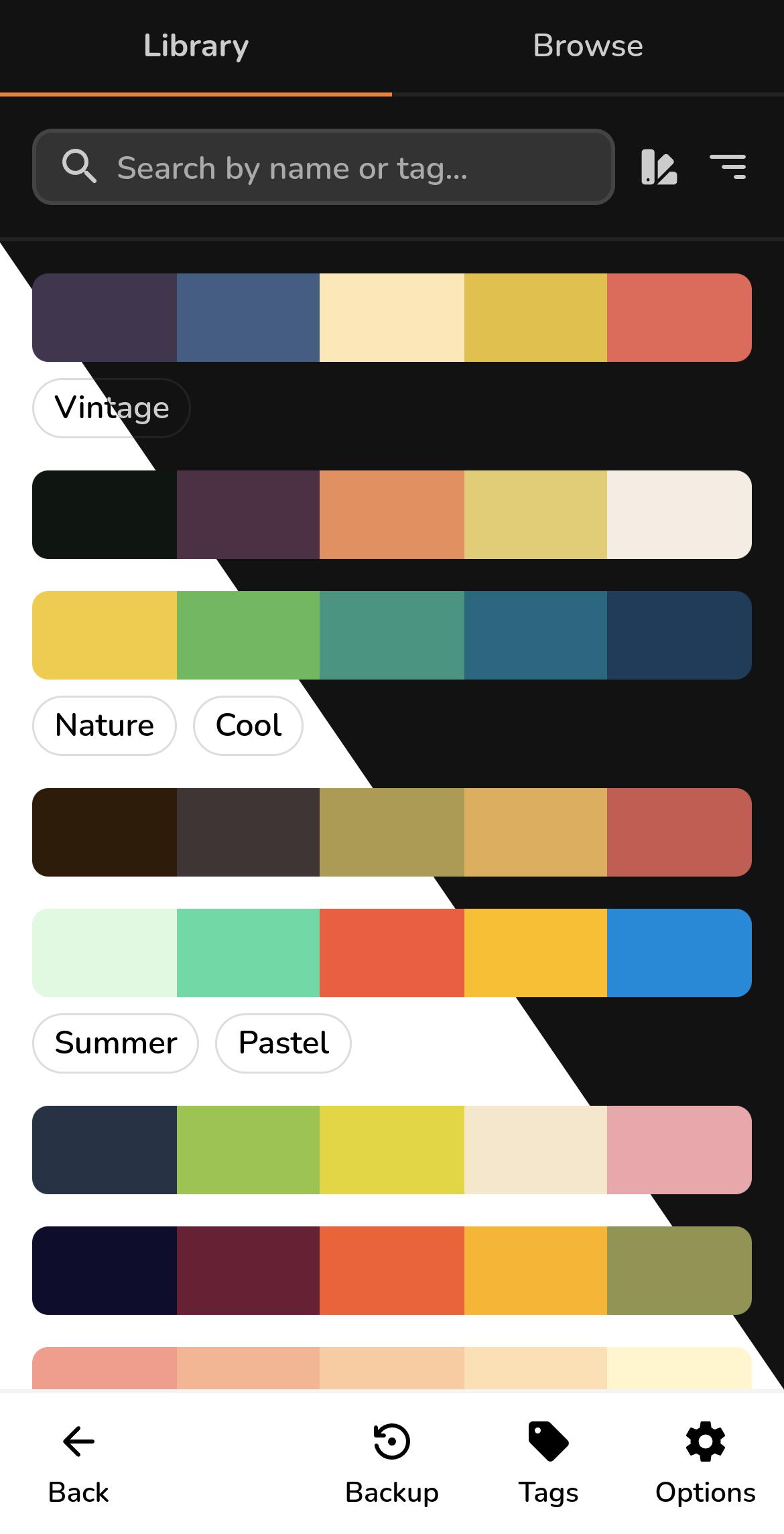Open the palette view style icon
784x1534 pixels.
coord(659,167)
